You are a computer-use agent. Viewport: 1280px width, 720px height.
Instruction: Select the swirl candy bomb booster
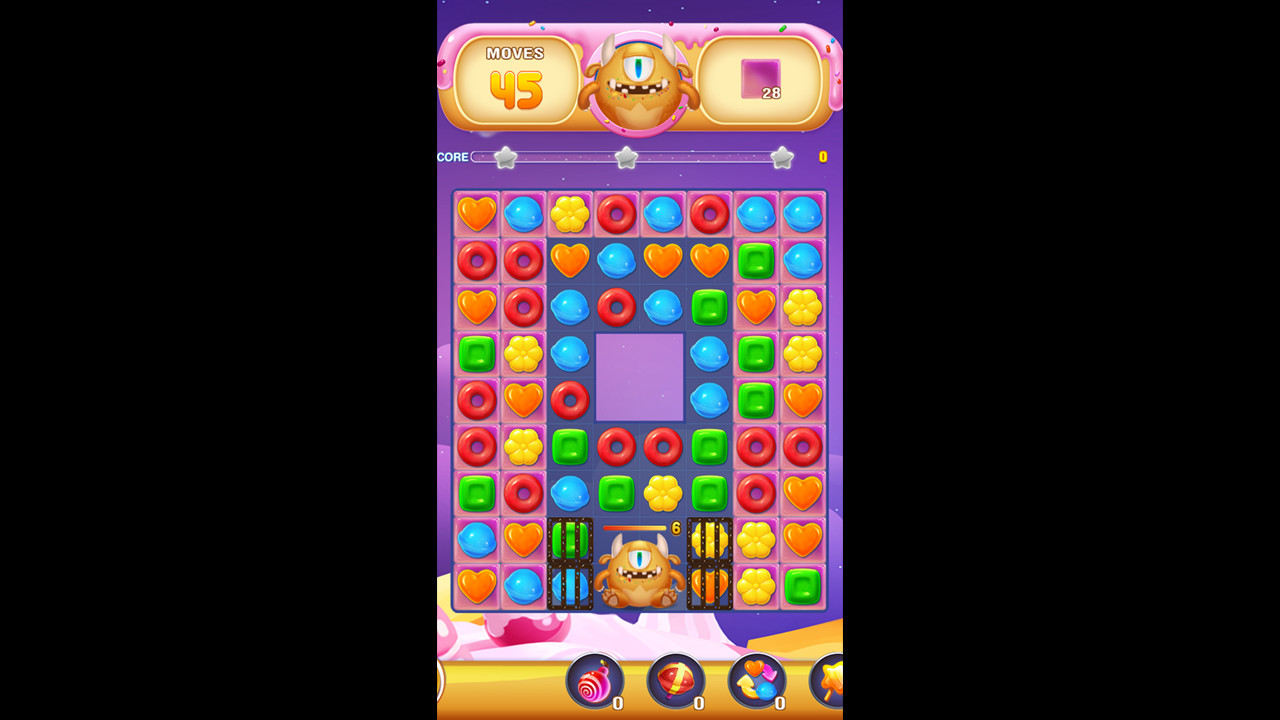(594, 681)
